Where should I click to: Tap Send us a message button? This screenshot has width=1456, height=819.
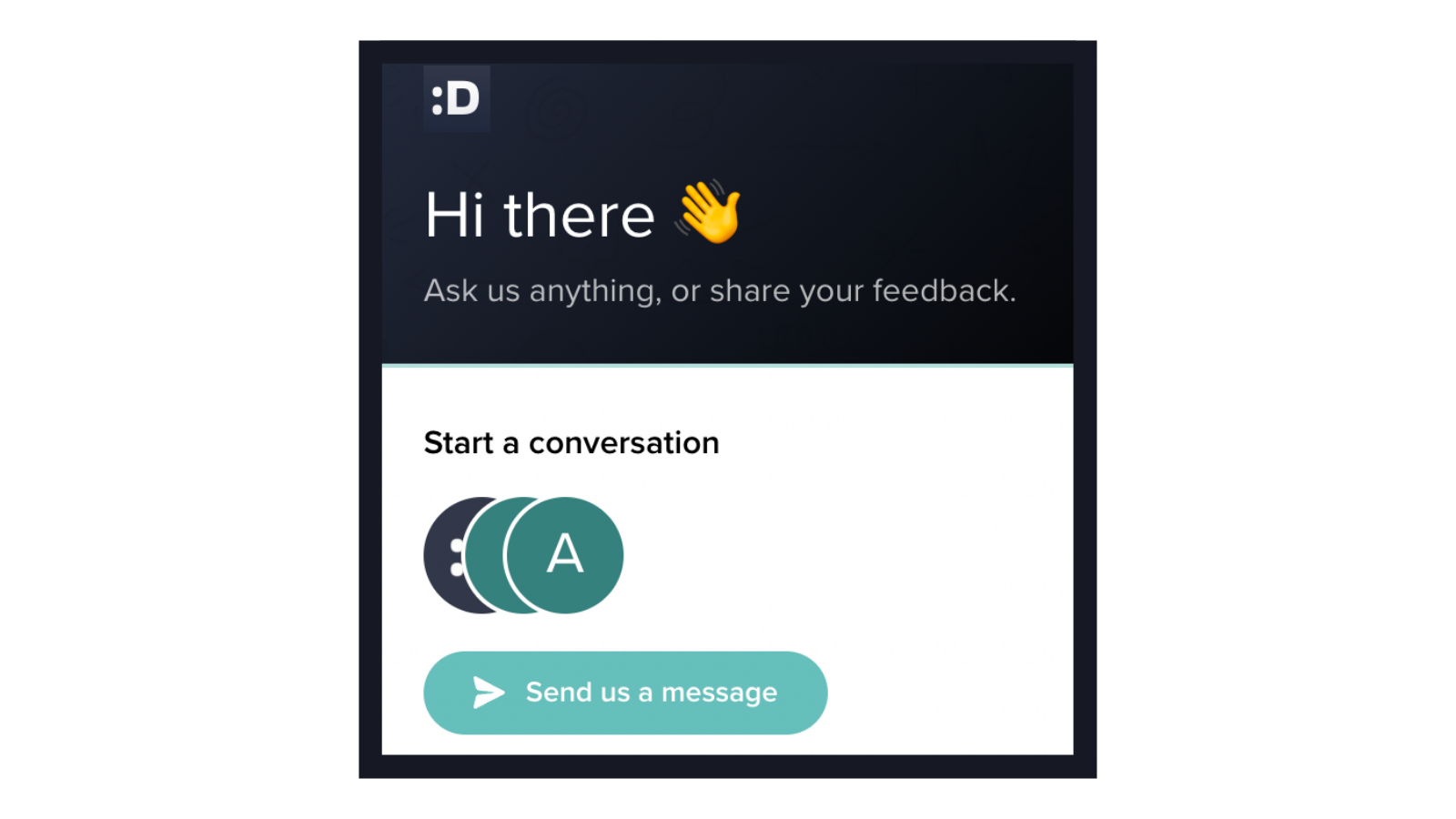(625, 693)
